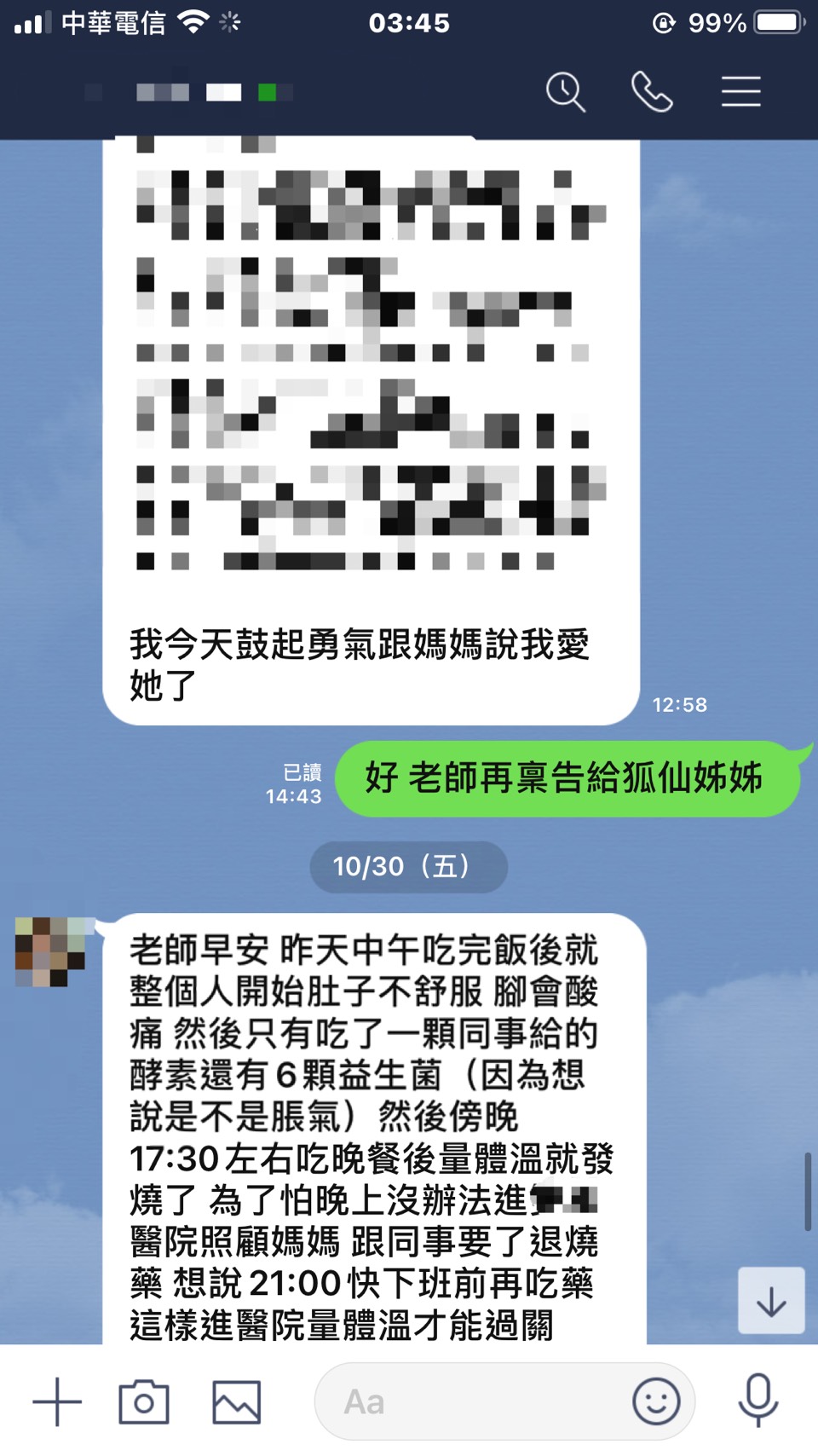Search within this chat
This screenshot has height=1456, width=818.
[566, 92]
